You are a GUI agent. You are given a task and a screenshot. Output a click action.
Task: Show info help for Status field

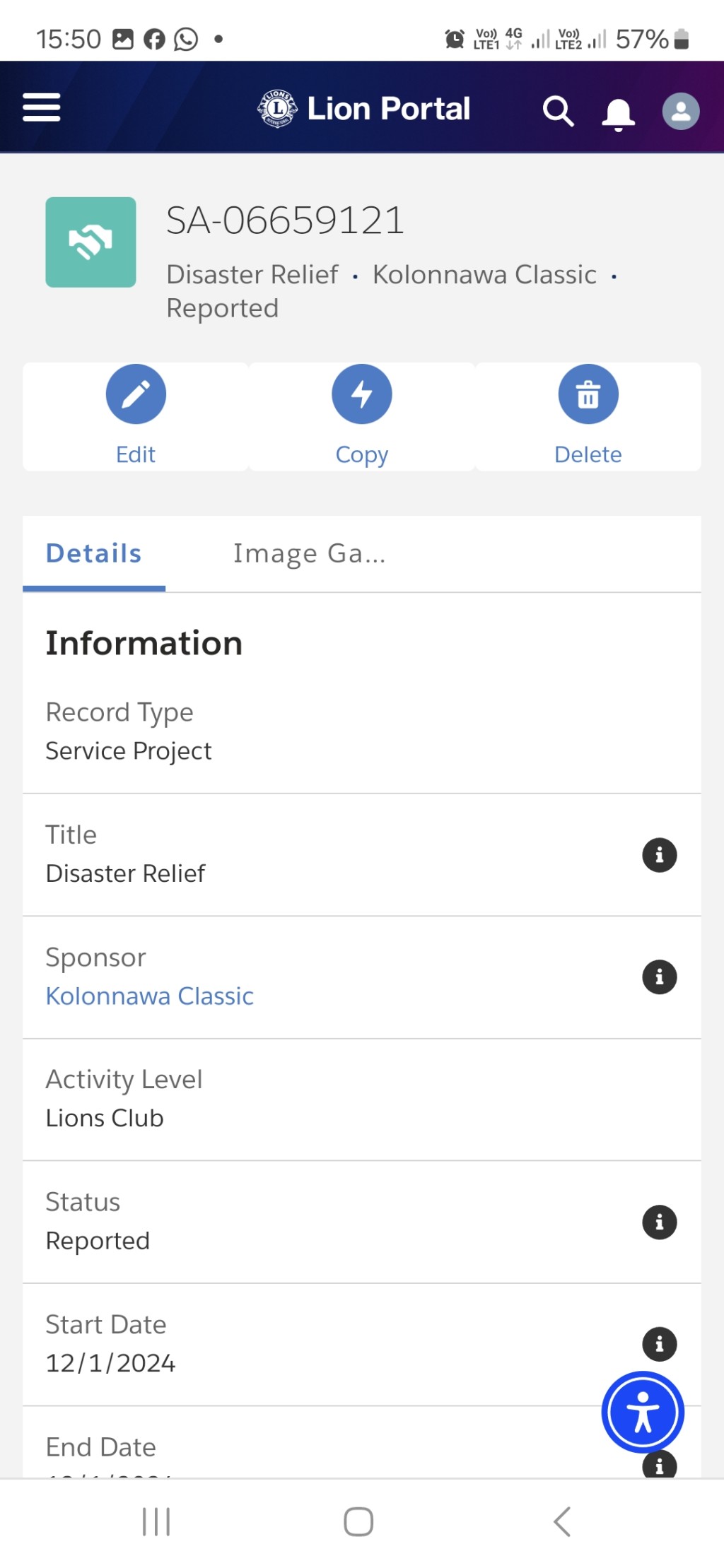(x=659, y=1222)
